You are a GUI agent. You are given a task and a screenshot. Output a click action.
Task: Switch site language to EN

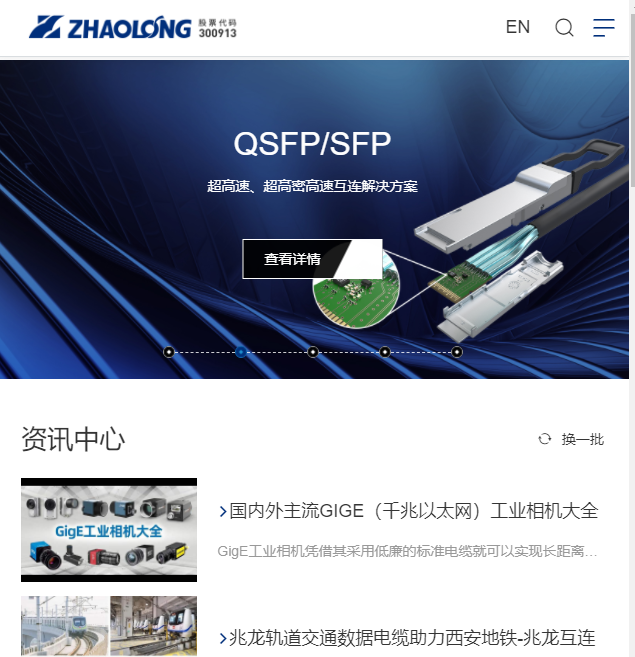point(518,27)
